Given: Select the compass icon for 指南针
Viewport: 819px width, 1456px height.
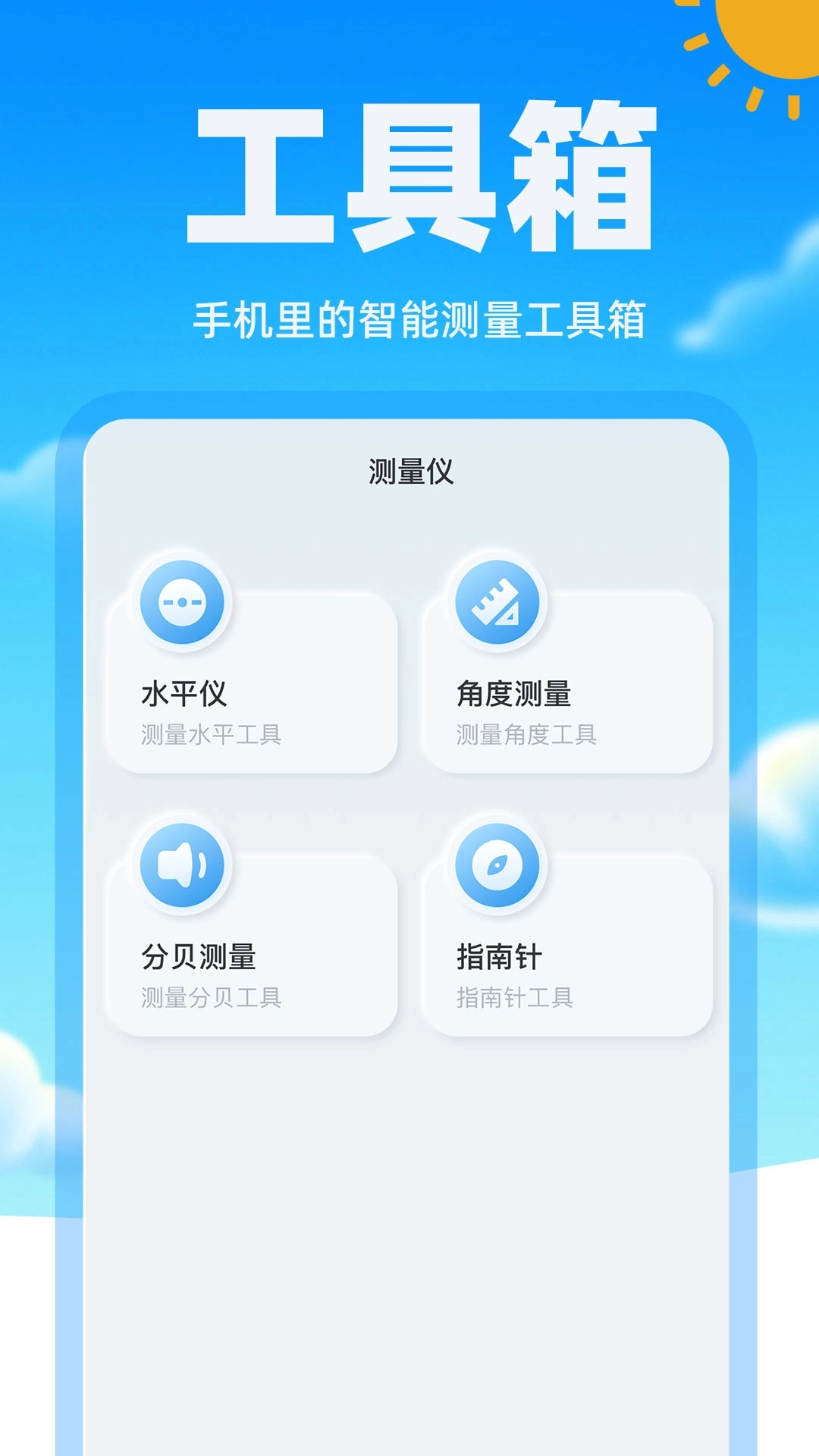Looking at the screenshot, I should pyautogui.click(x=499, y=865).
